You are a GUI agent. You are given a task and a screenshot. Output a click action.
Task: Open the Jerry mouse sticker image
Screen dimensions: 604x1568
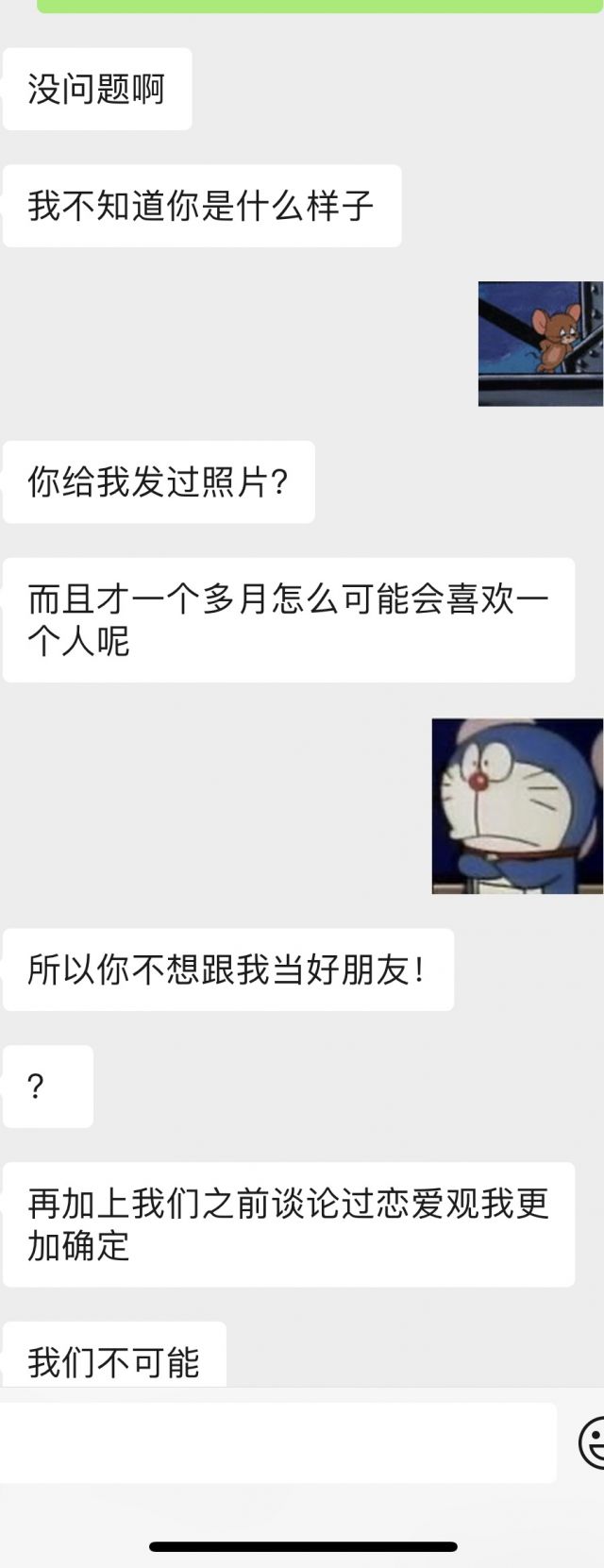click(x=540, y=344)
